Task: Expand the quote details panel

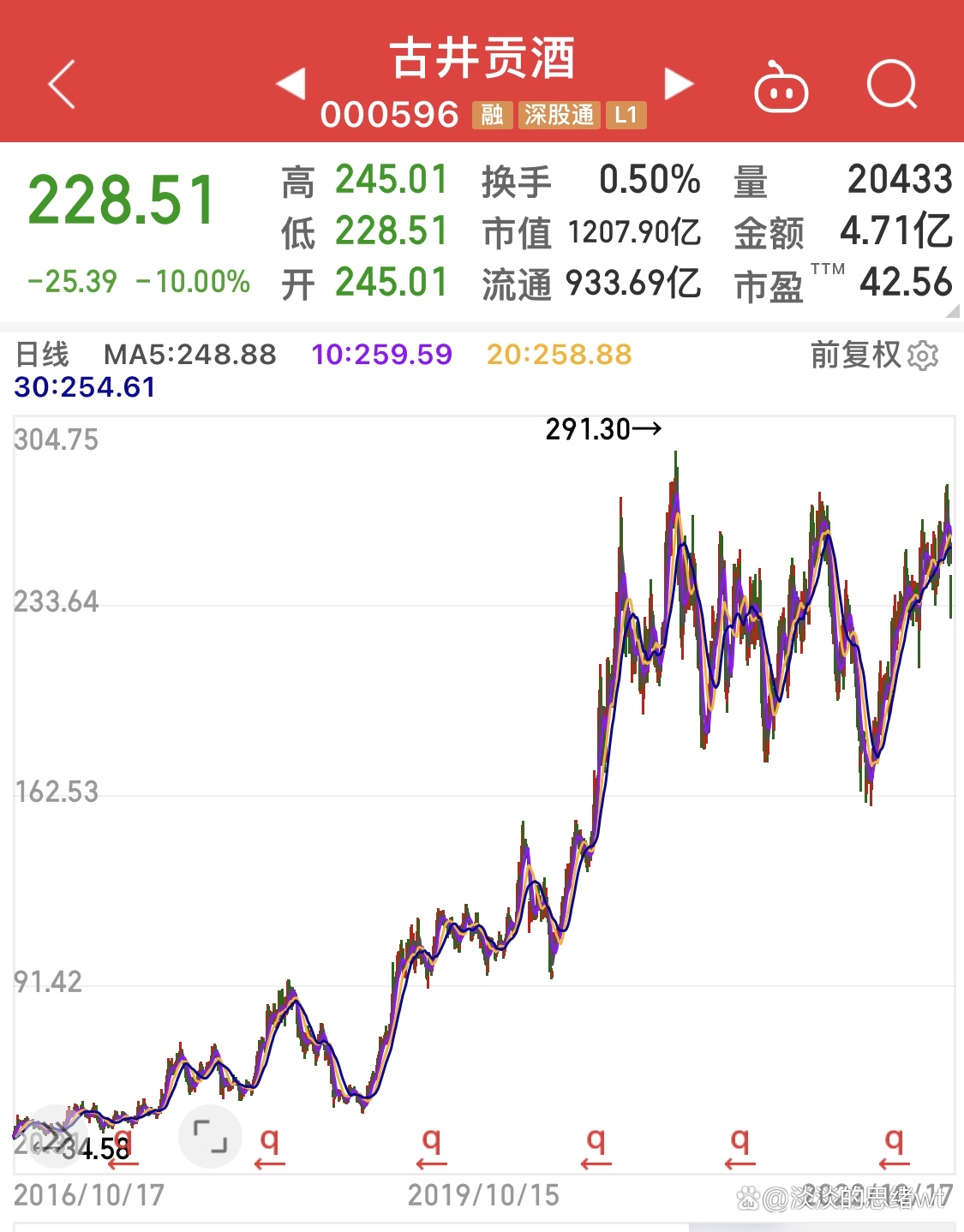Action: tap(952, 312)
